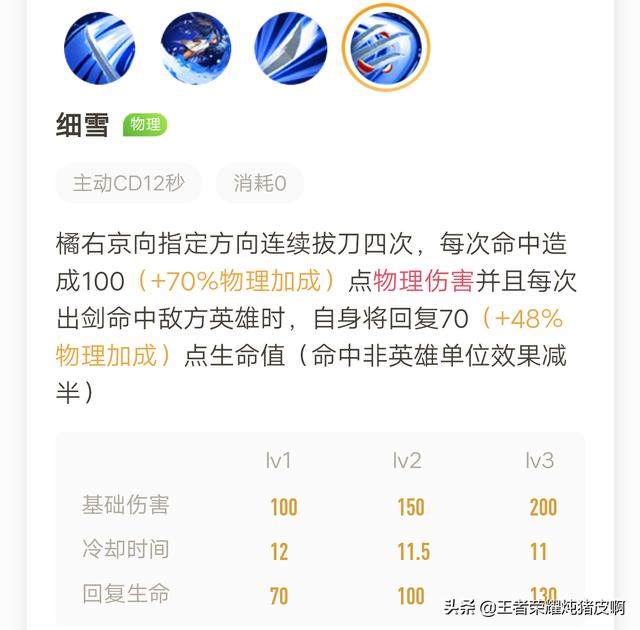Image resolution: width=640 pixels, height=630 pixels.
Task: Open the first skill's sword icon
Action: tap(99, 47)
